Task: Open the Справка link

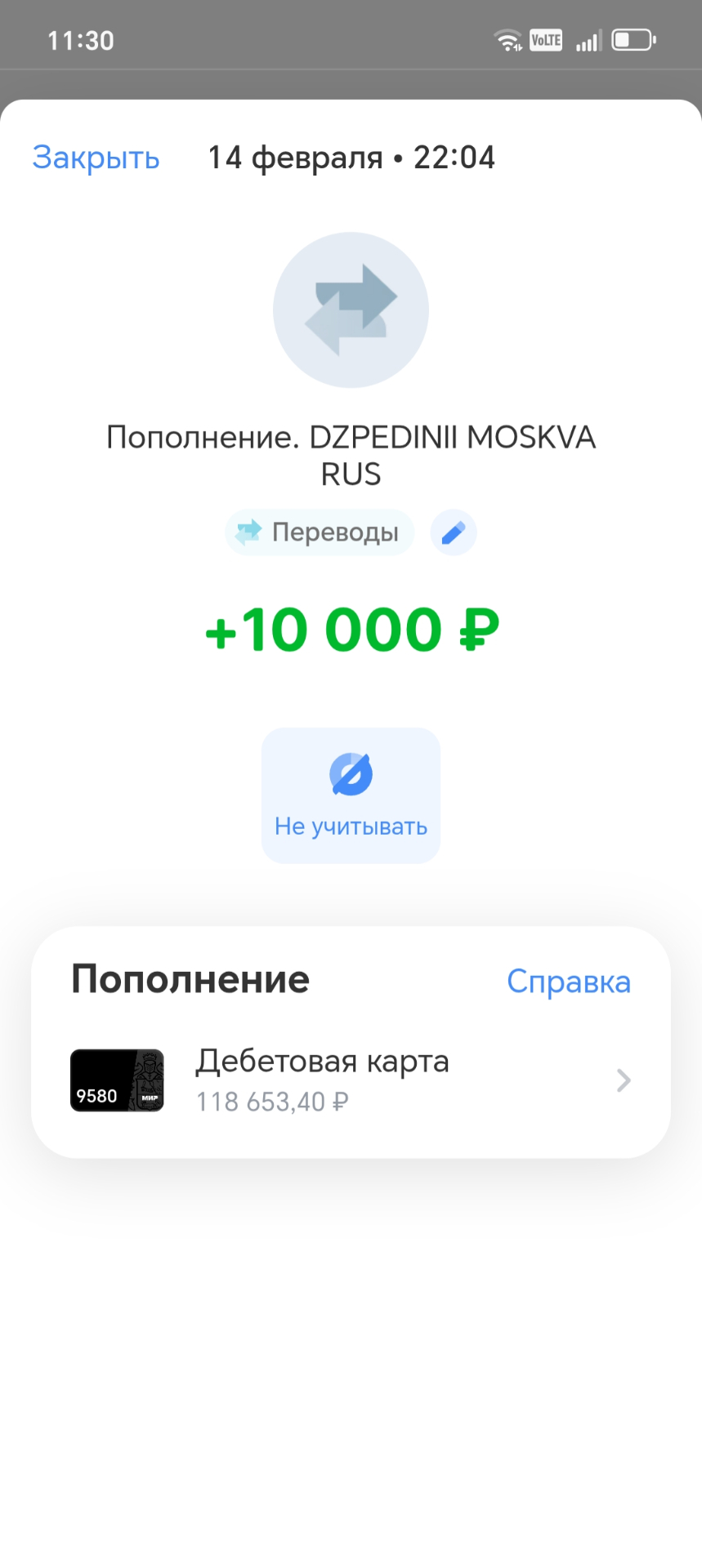Action: [568, 982]
